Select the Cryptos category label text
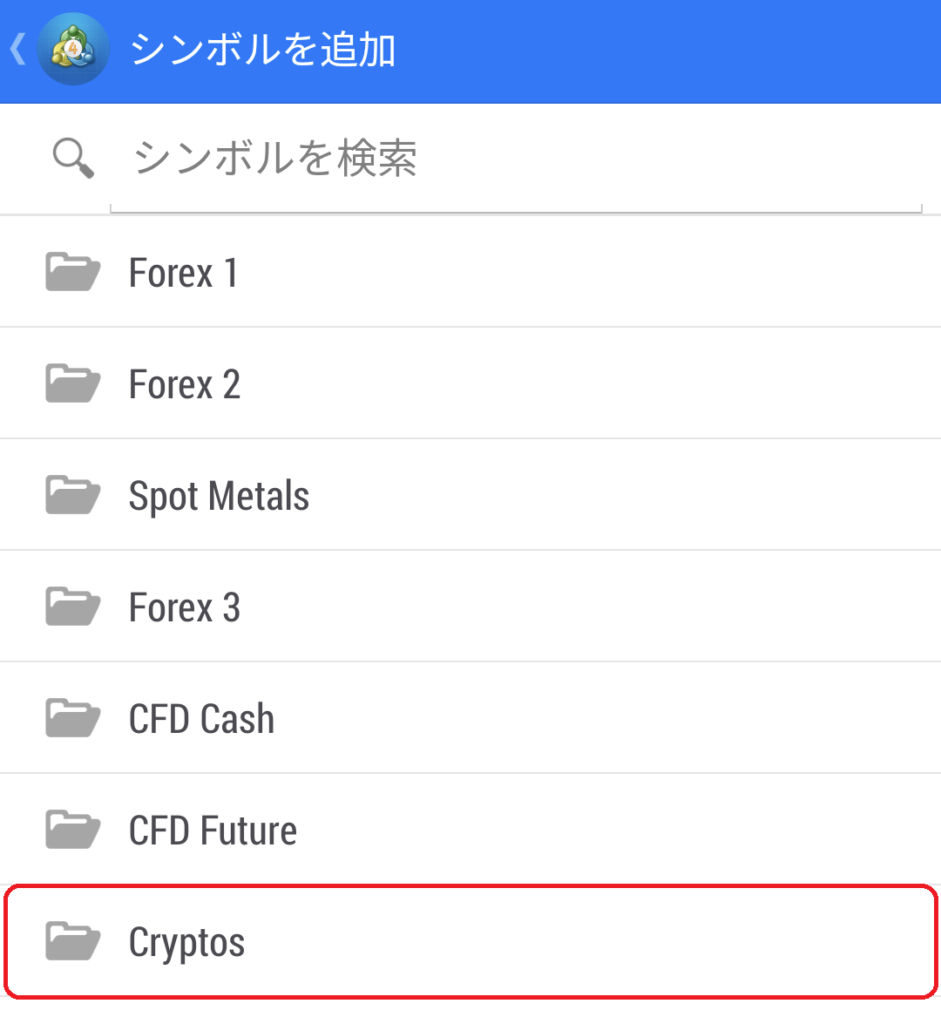 coord(186,940)
